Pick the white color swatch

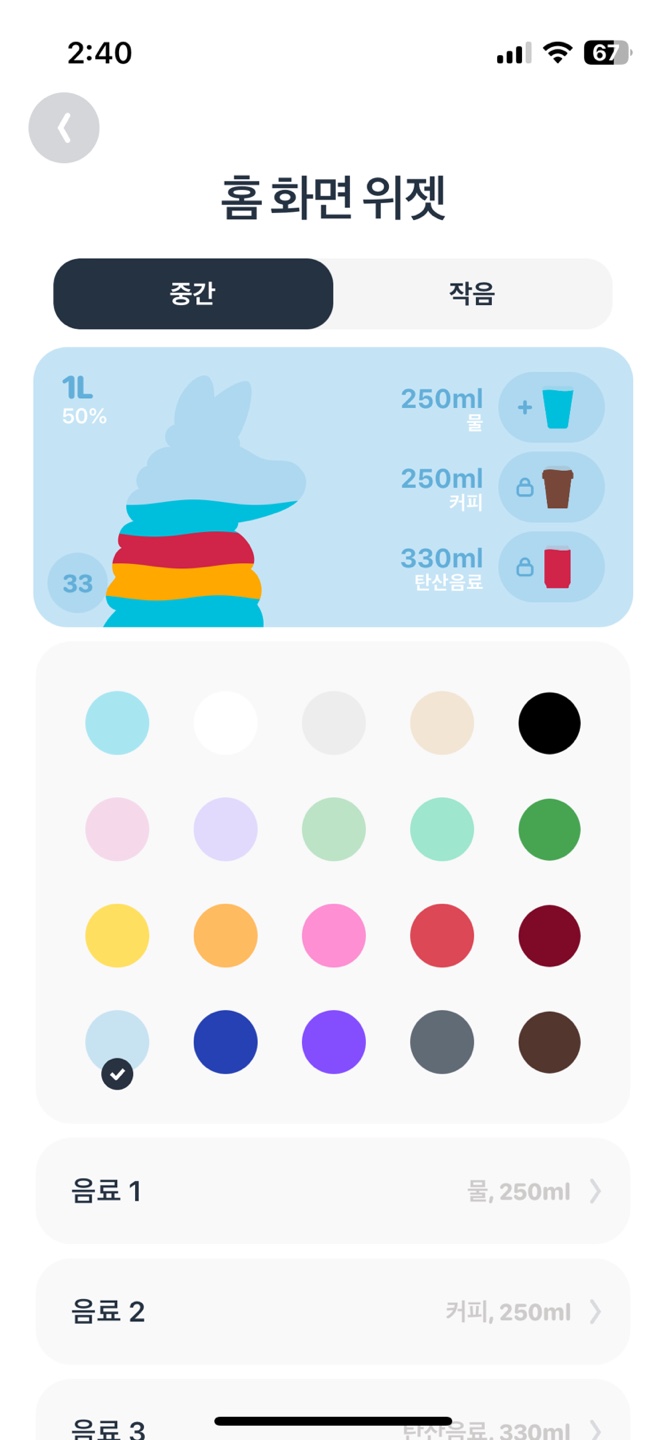tap(225, 723)
